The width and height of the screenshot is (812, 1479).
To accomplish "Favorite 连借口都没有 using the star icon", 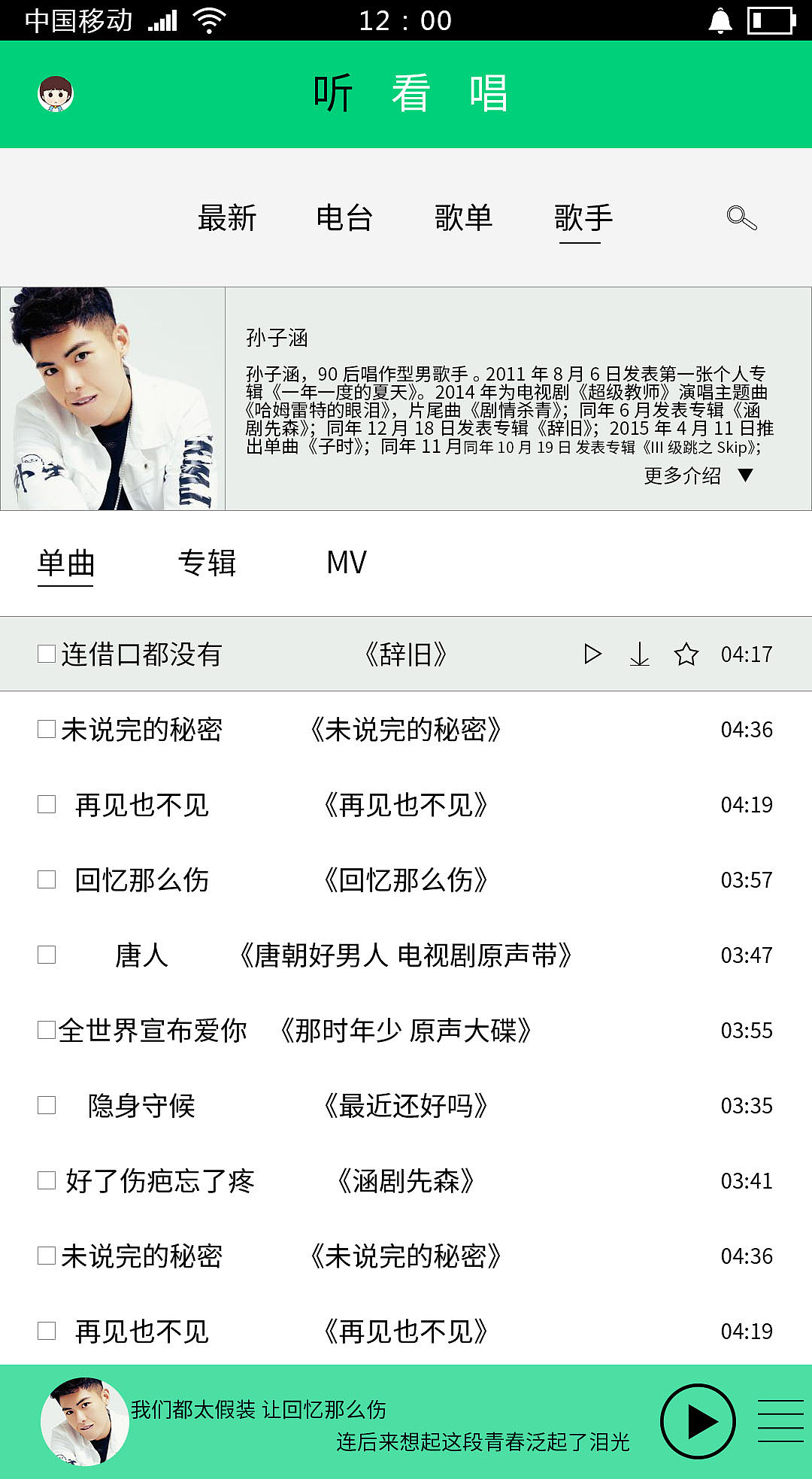I will click(686, 654).
